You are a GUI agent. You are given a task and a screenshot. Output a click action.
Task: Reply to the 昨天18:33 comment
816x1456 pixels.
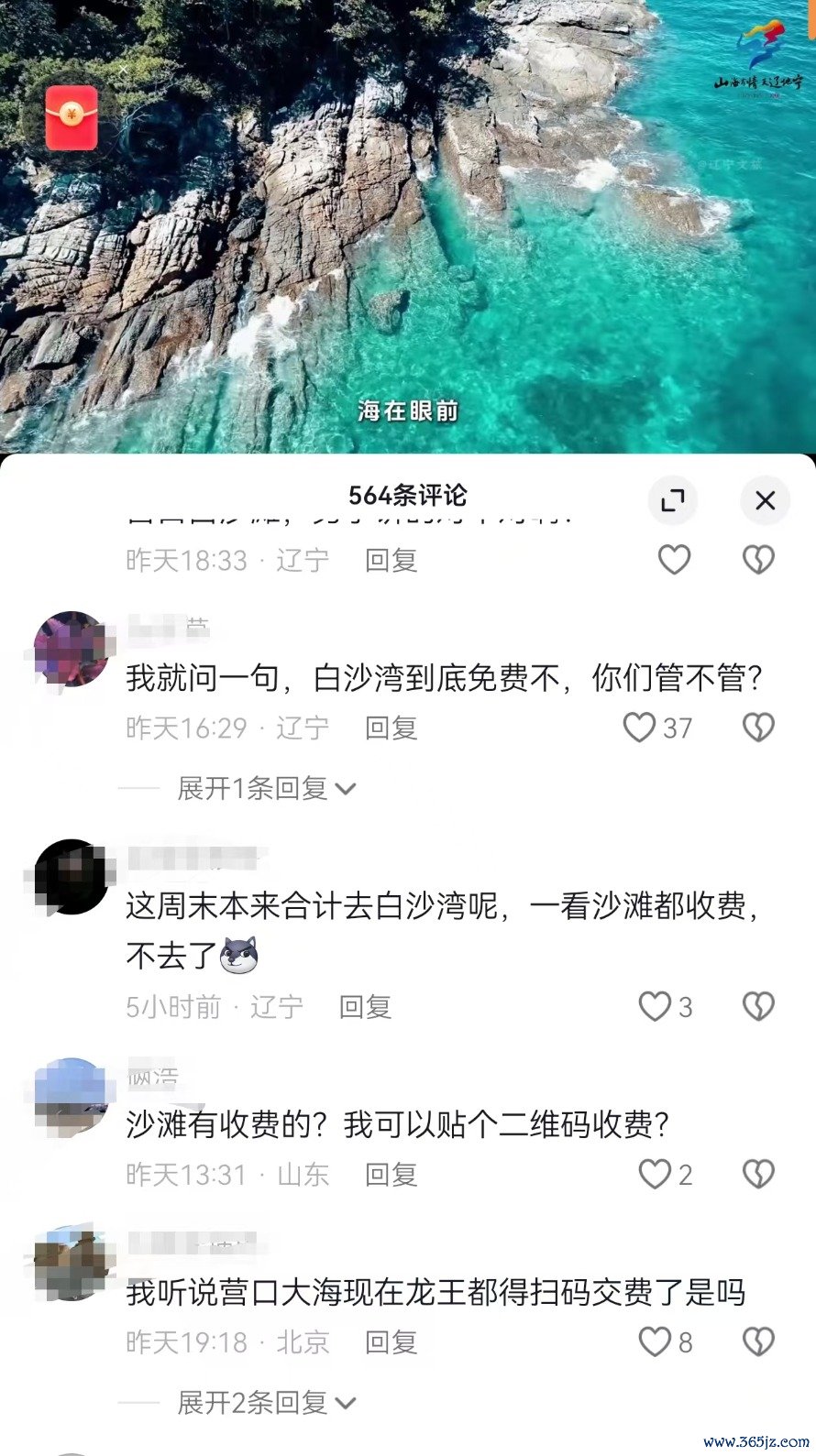[x=391, y=560]
